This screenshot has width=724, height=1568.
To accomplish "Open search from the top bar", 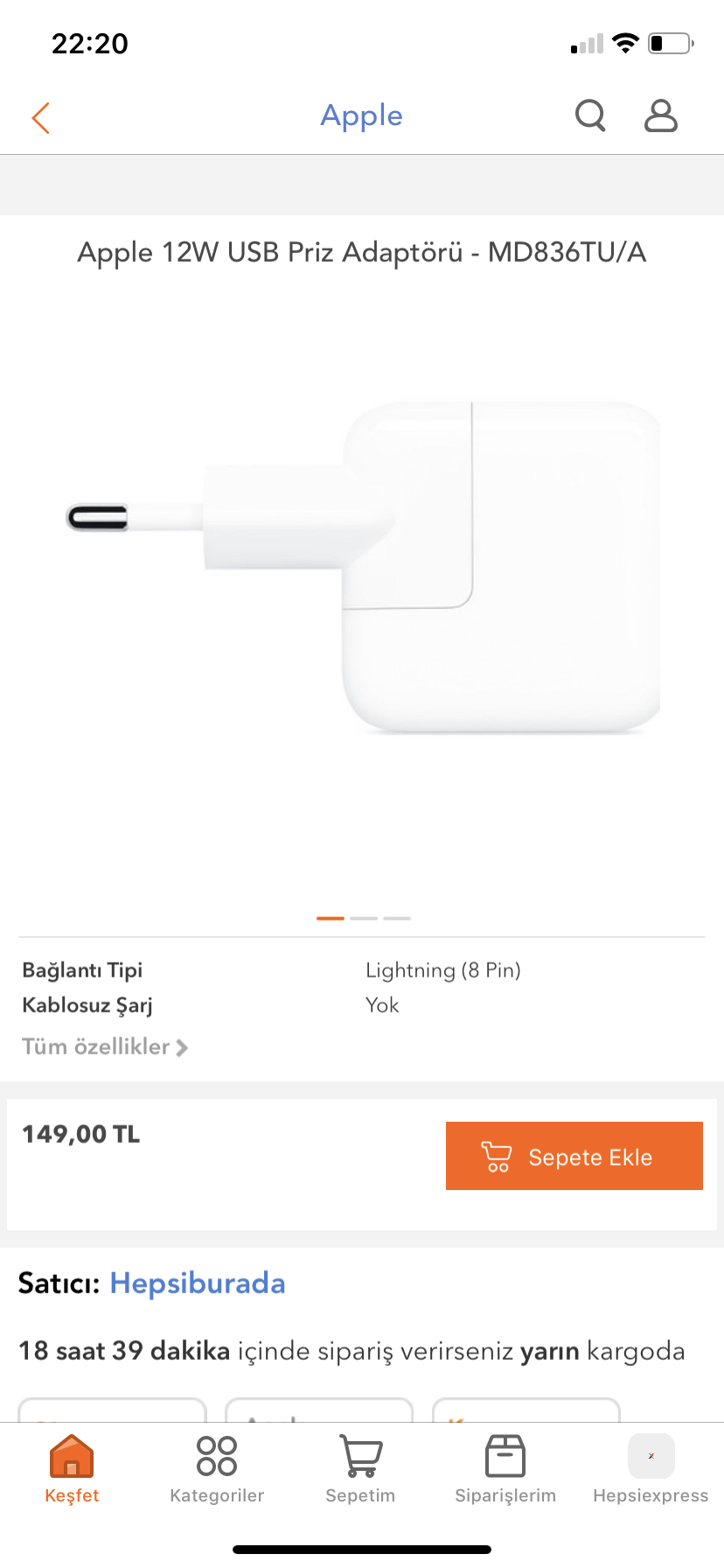I will click(590, 115).
